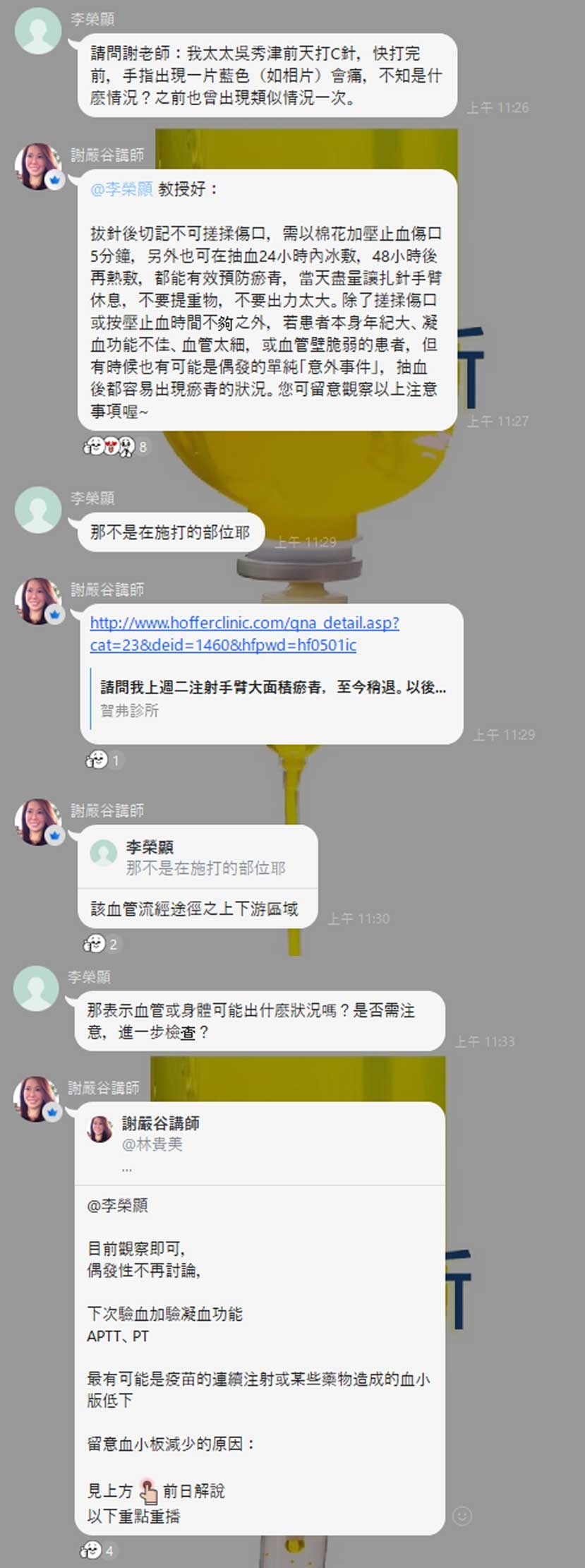View reactions on the 拔針後 advice message
Screen dimensions: 585x1568
tap(116, 446)
